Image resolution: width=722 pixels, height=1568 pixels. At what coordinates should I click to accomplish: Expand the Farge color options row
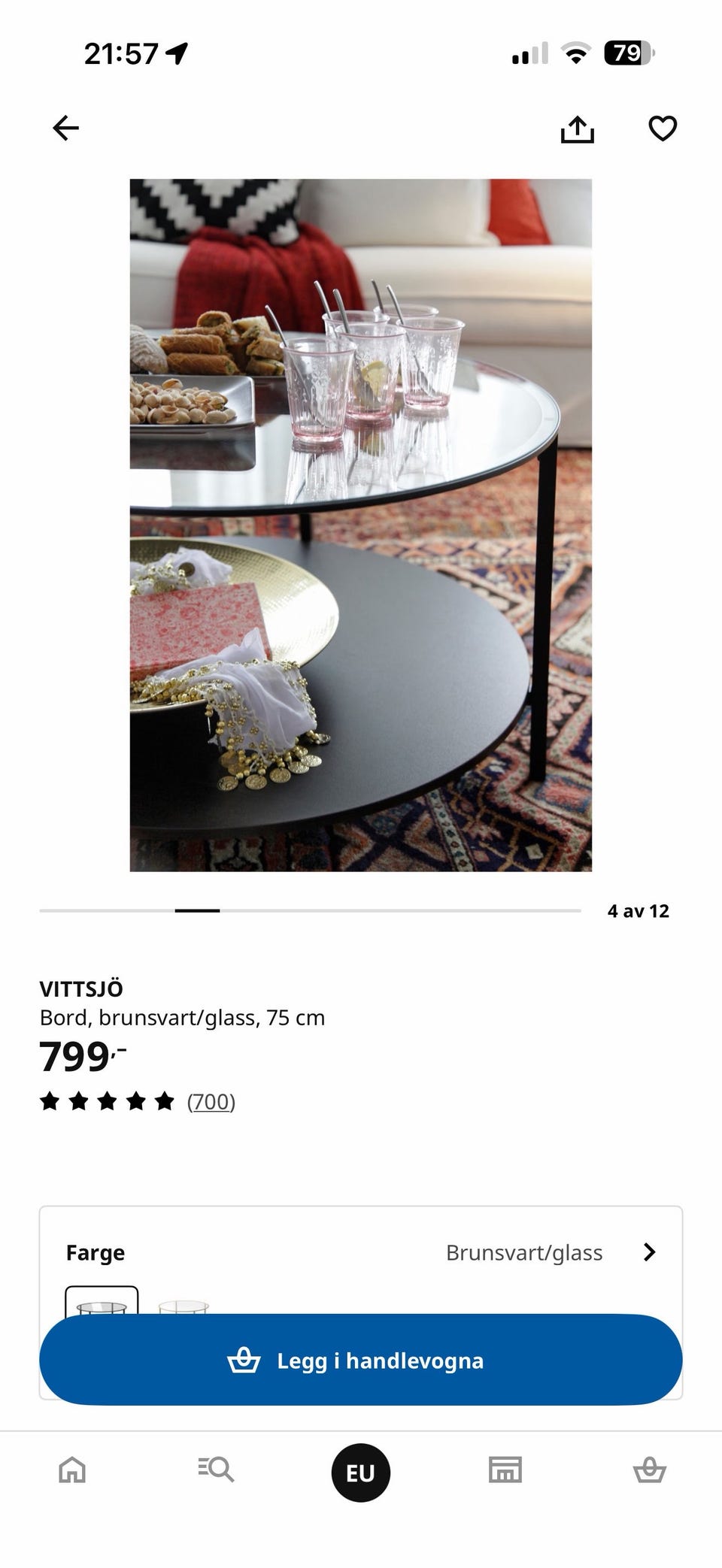[361, 1252]
